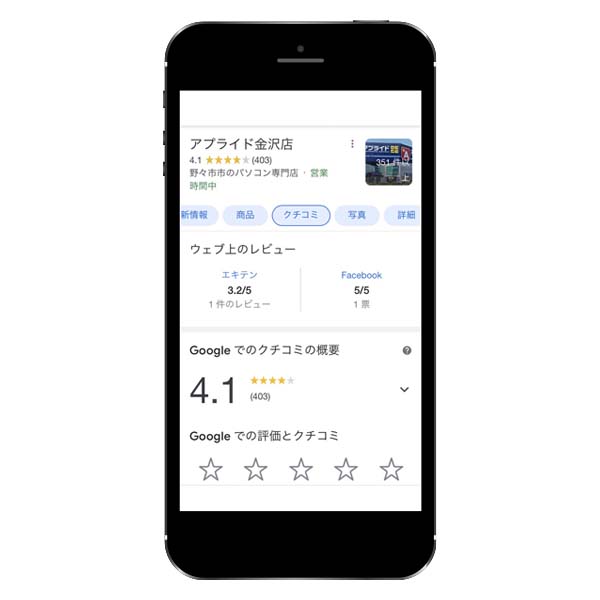Open the アプライド金沢店 store photo
The height and width of the screenshot is (600, 600).
coord(388,162)
